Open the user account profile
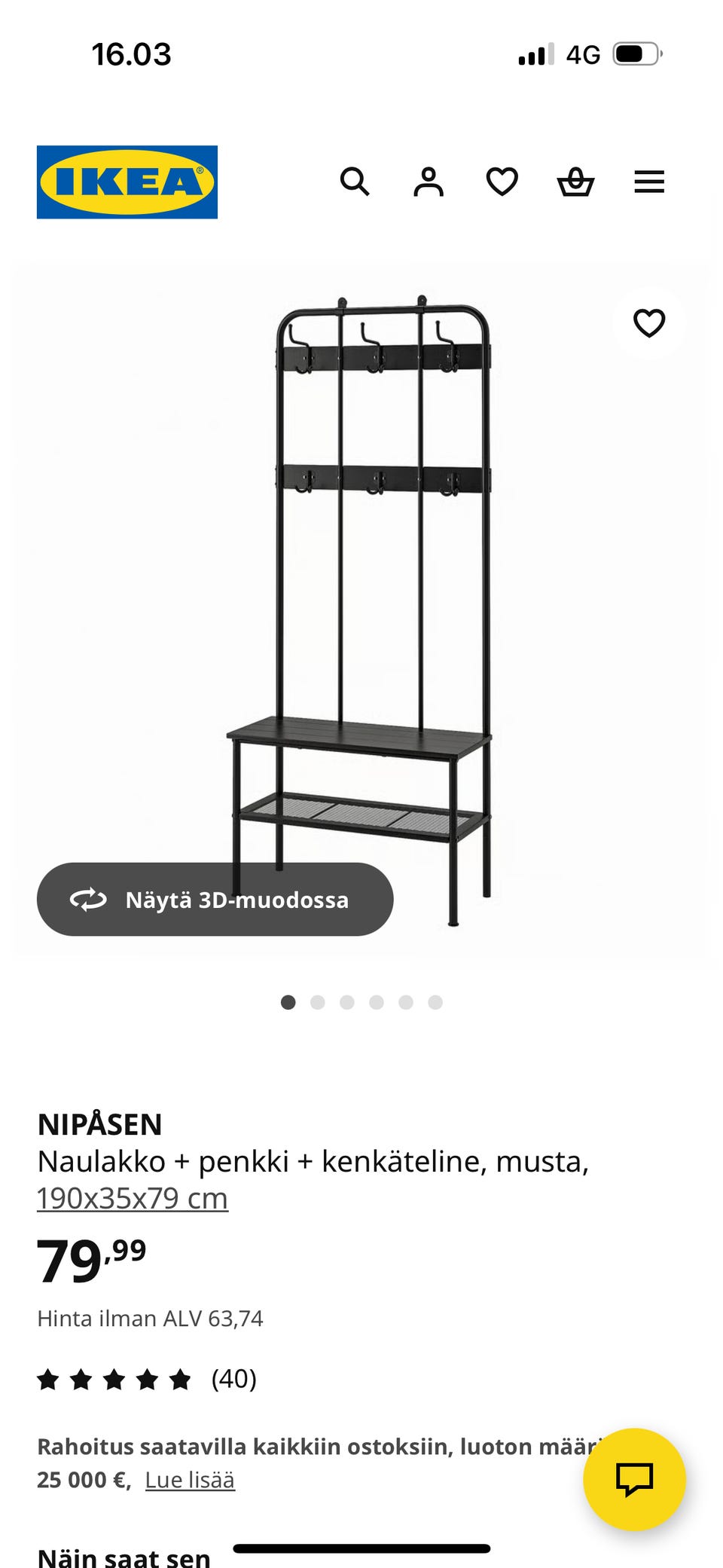 pyautogui.click(x=429, y=182)
